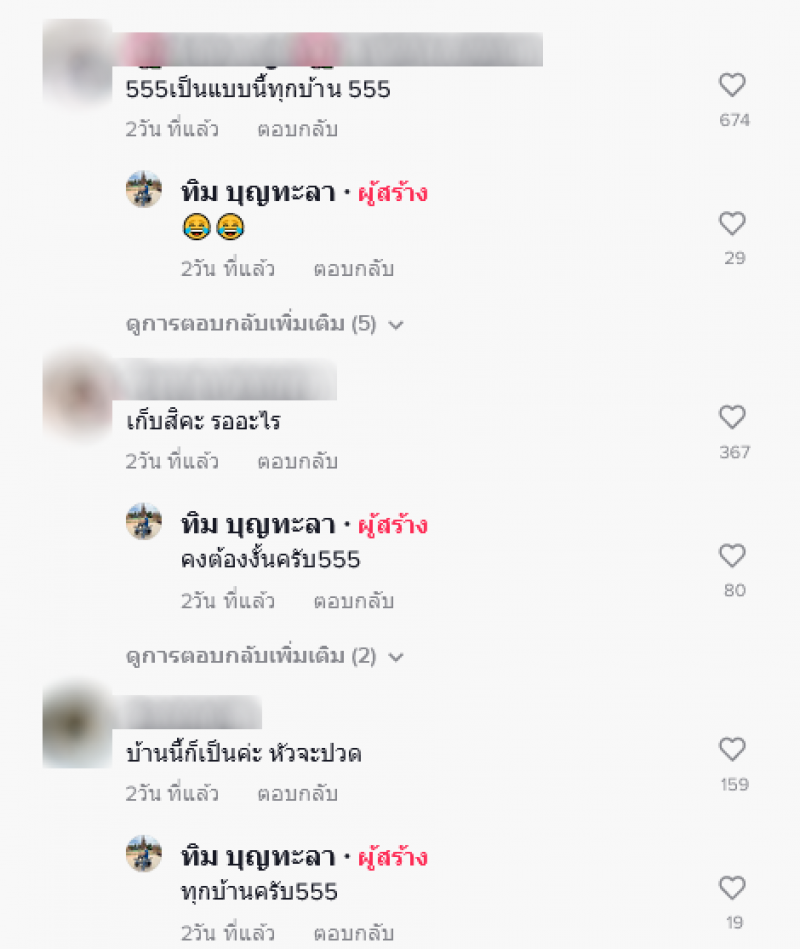
Task: Like the comment "บ้านนี้ก็เป็นค่ะ หัวจะปวด"
Action: coord(733,750)
